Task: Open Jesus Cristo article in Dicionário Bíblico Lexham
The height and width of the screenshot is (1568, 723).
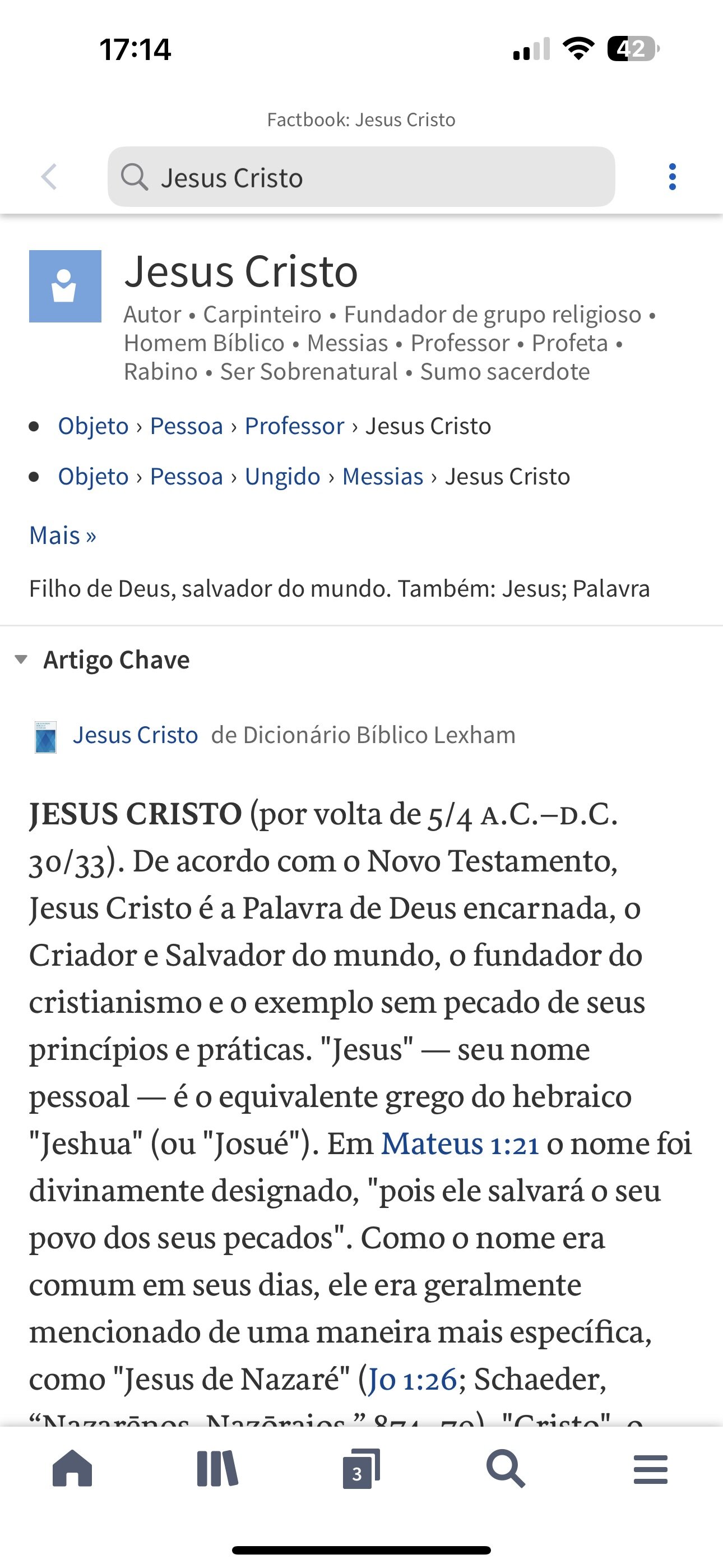Action: (135, 735)
